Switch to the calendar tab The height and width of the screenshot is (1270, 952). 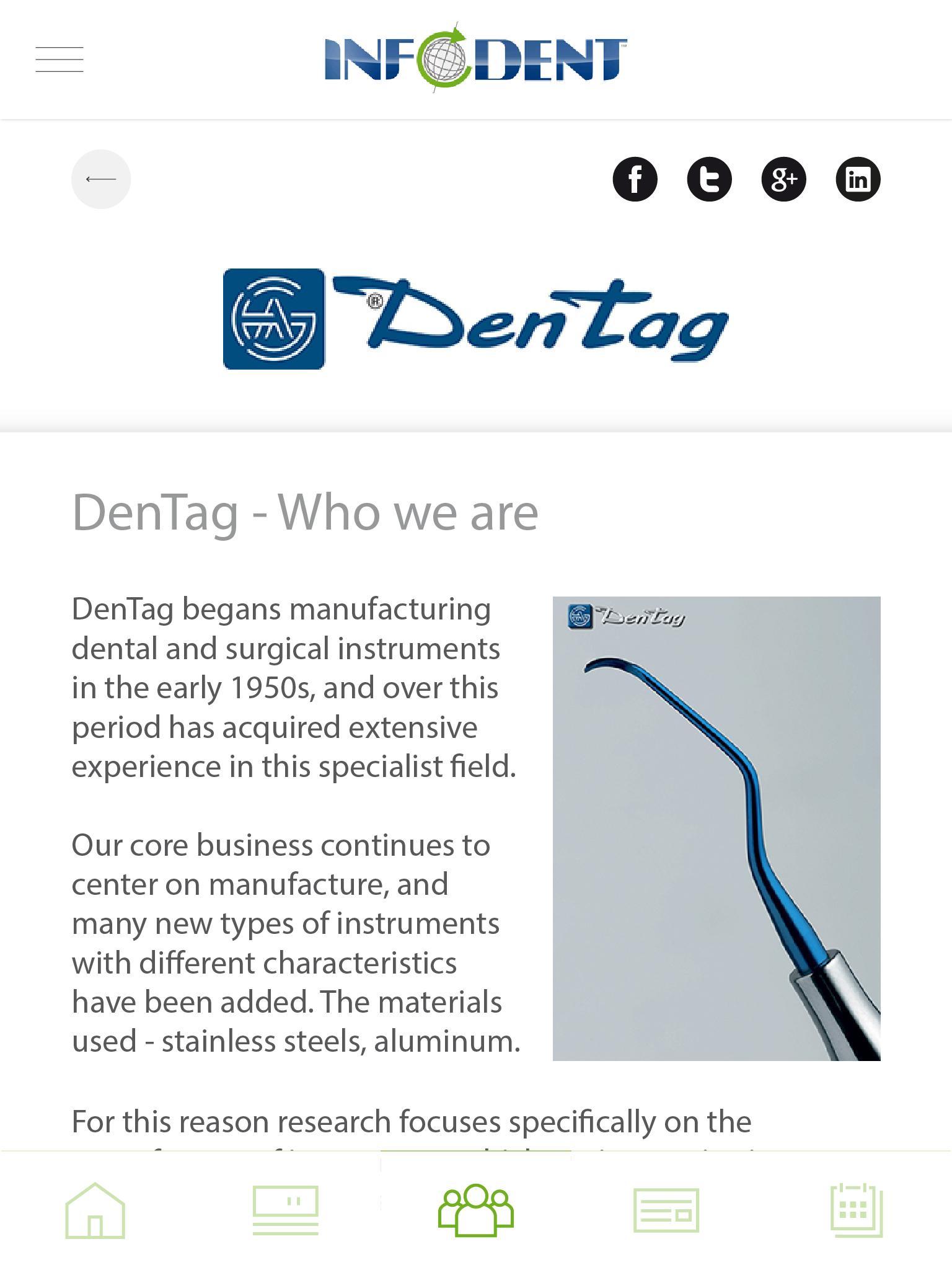point(857,1210)
